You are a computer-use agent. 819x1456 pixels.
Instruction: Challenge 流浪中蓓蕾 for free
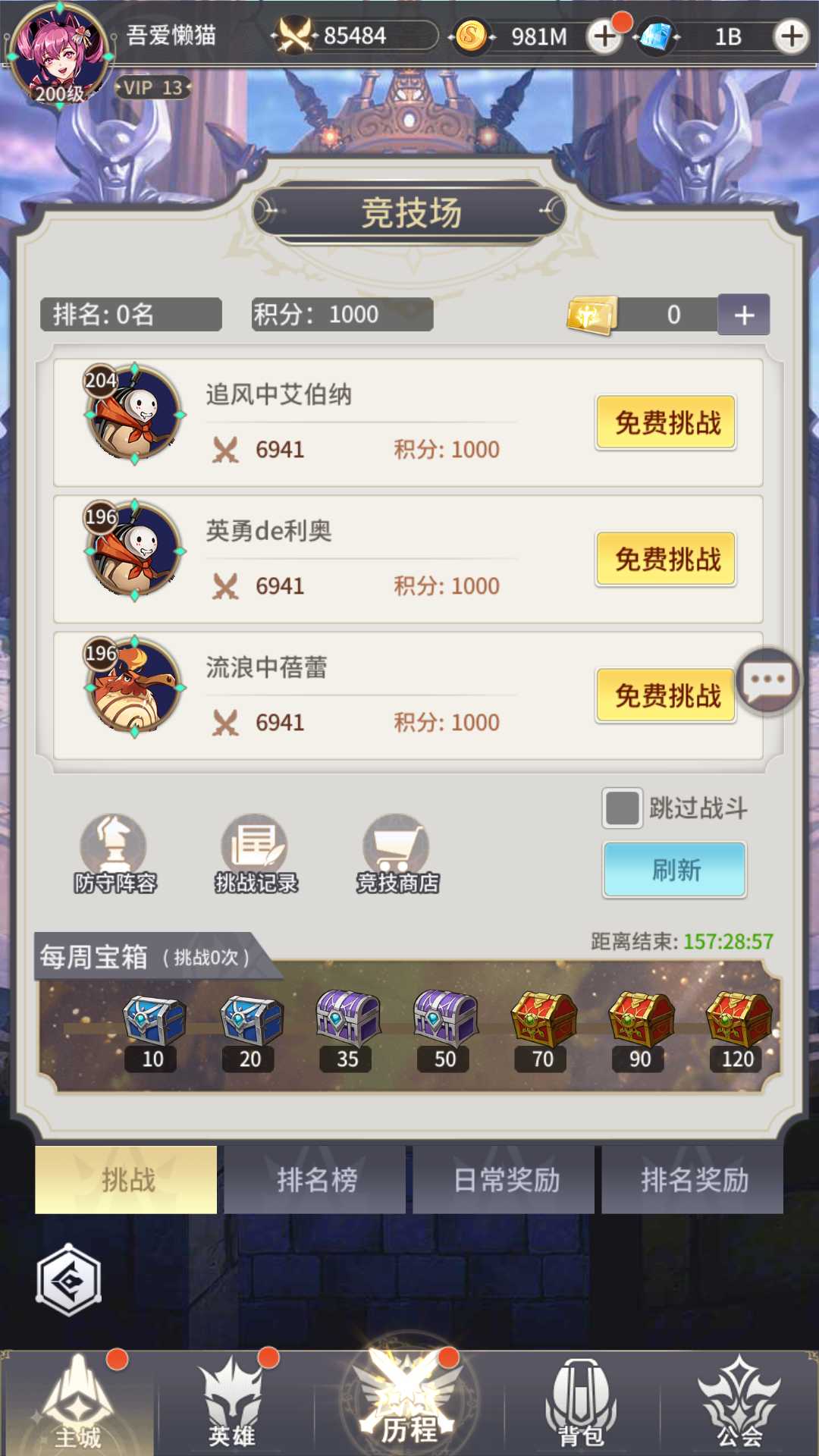click(666, 695)
